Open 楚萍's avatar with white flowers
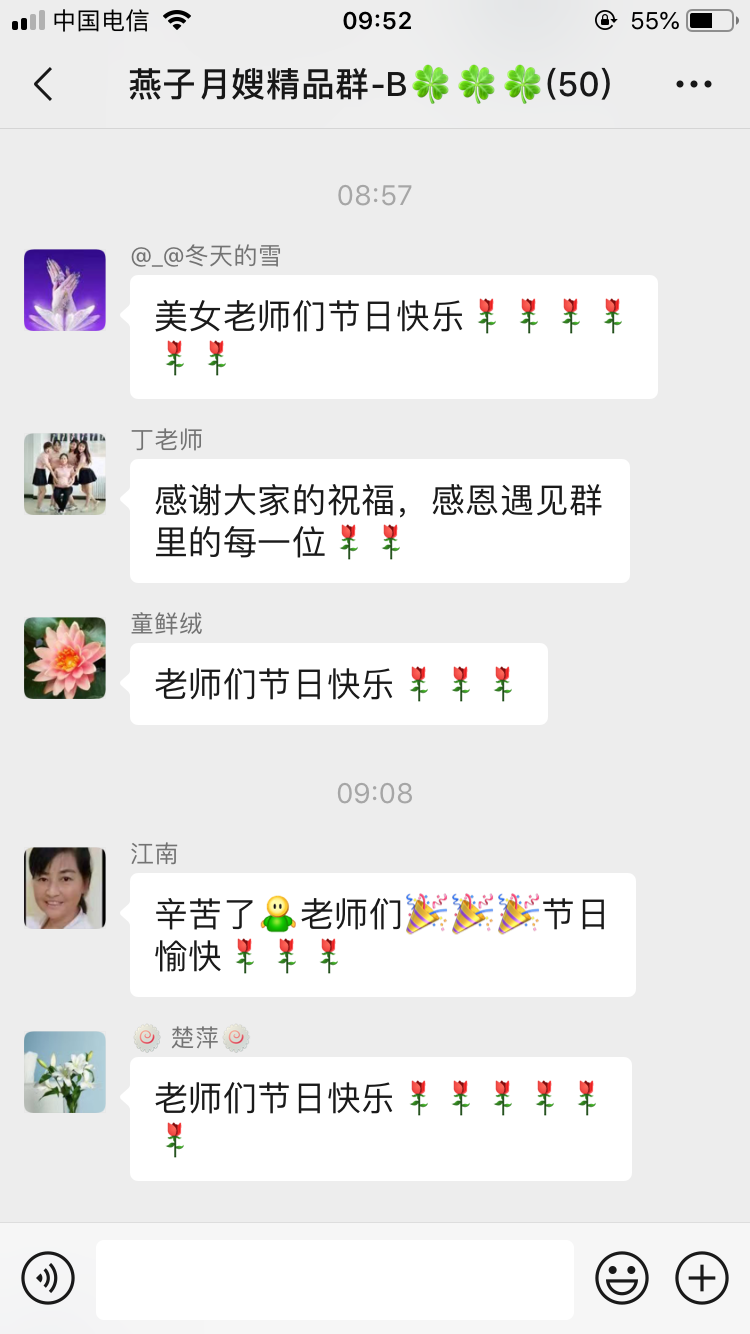 (65, 1072)
